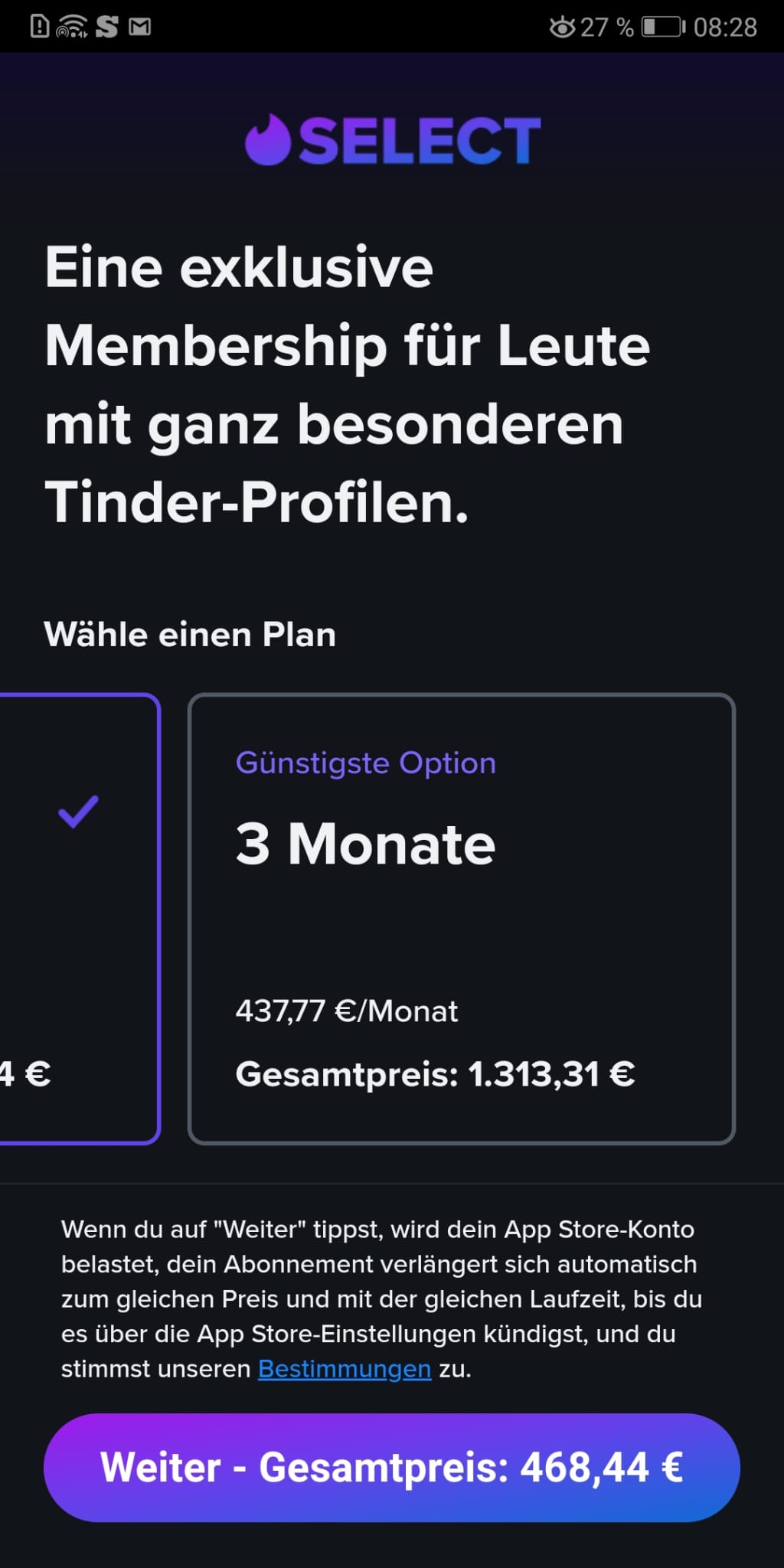Select the 3 Monate plan card

[461, 919]
